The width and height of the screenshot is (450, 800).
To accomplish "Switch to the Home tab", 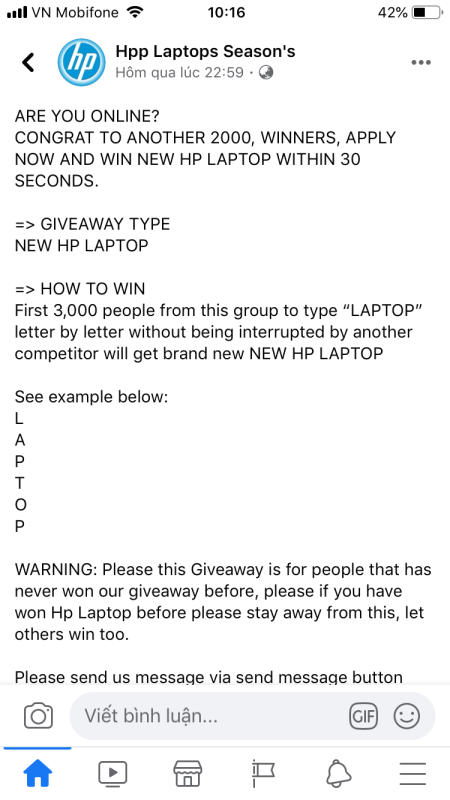I will [x=38, y=773].
